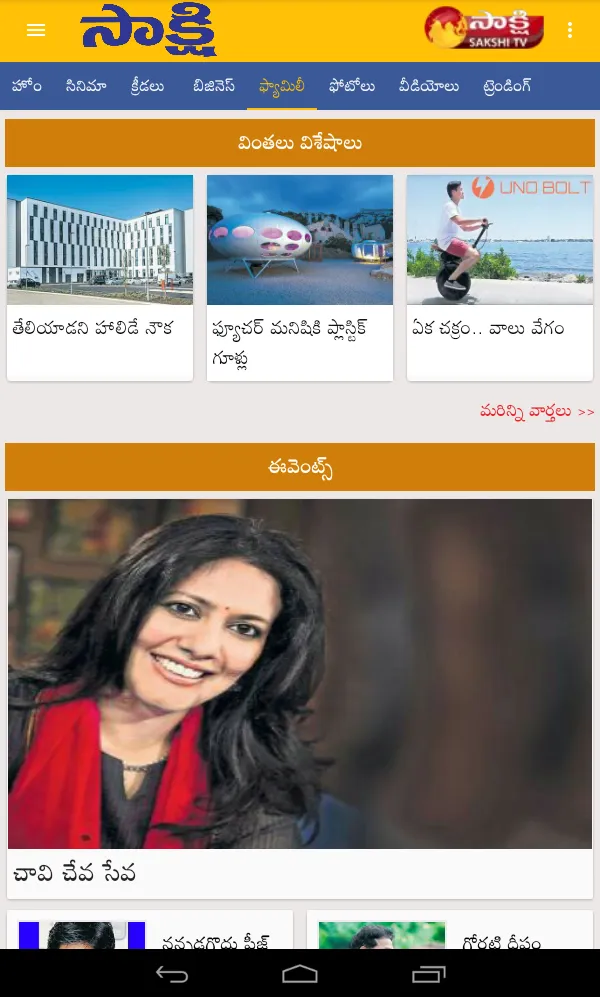Switch to the సినిమా tab

click(x=86, y=86)
